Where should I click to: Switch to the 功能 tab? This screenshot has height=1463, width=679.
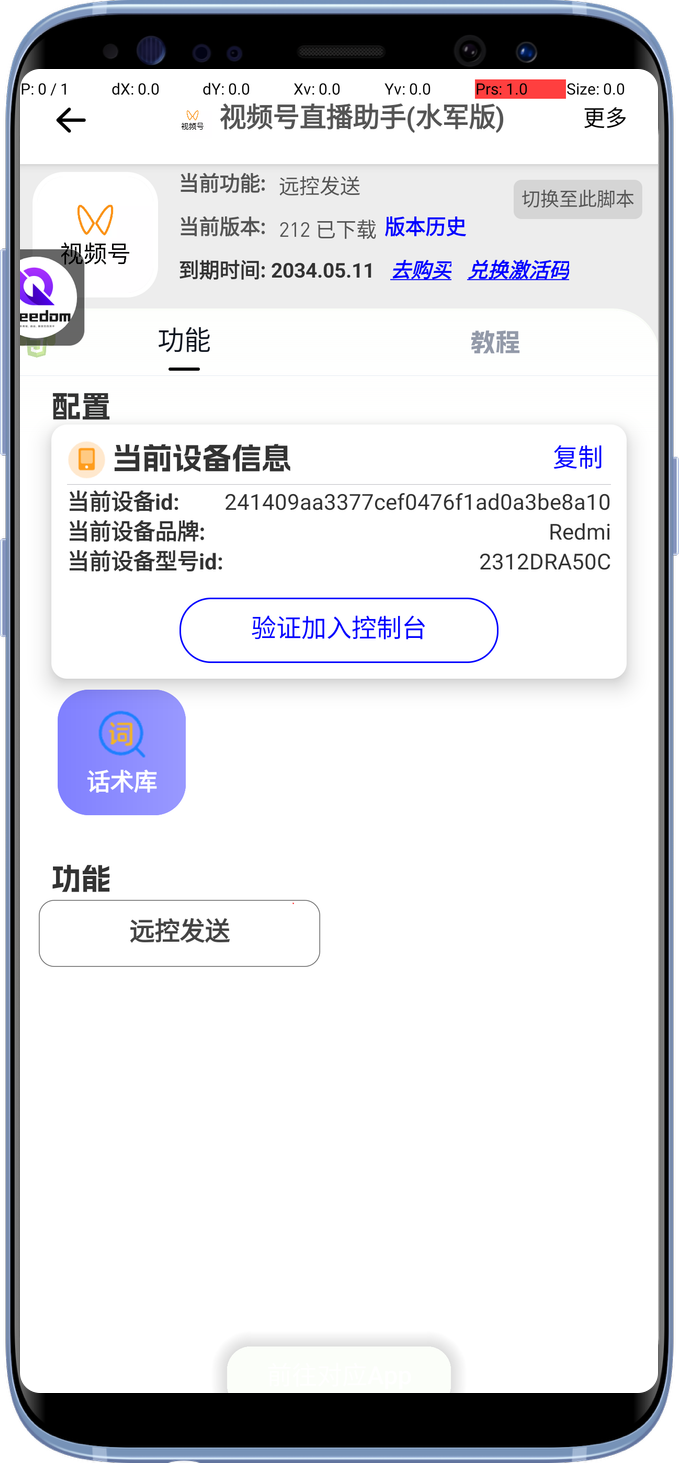coord(184,341)
